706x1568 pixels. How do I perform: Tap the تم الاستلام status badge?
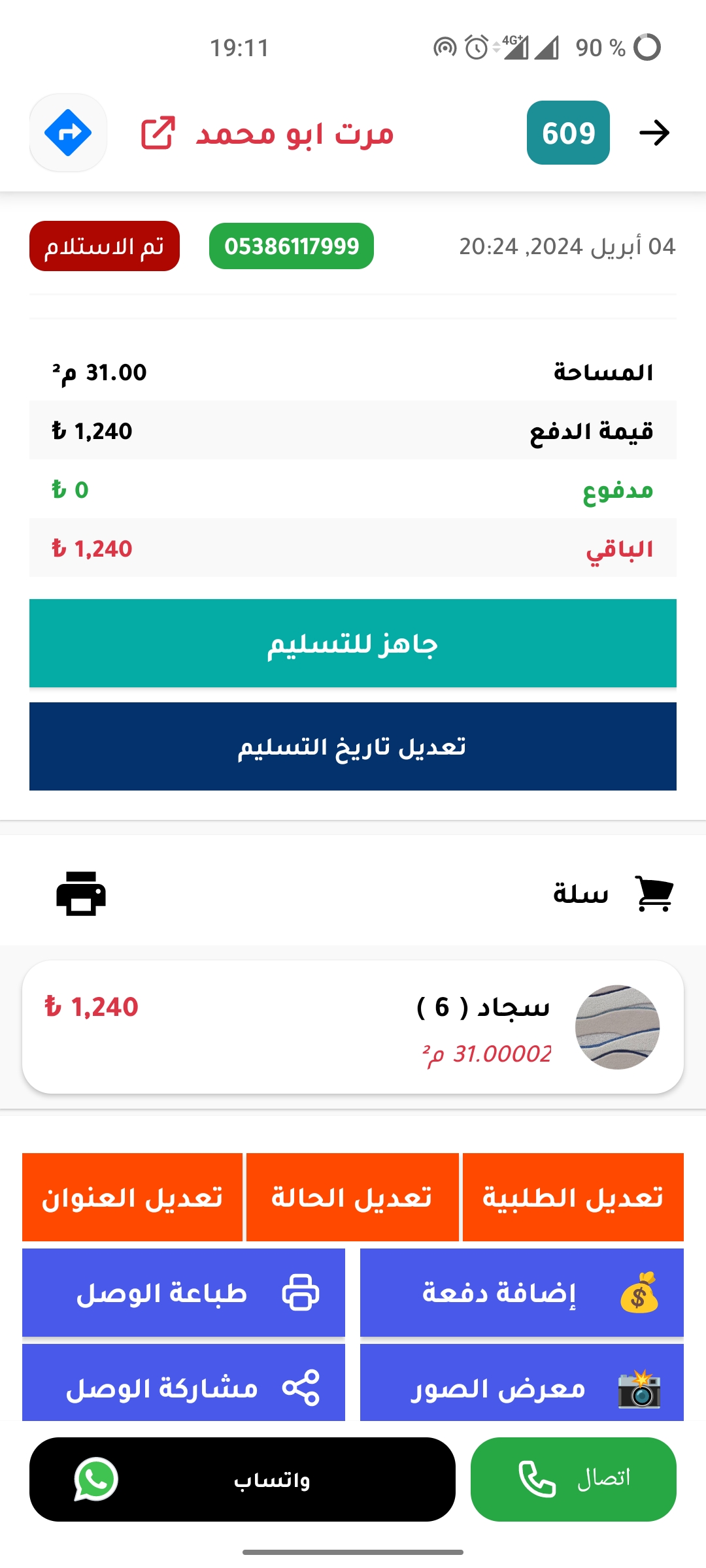pyautogui.click(x=105, y=246)
